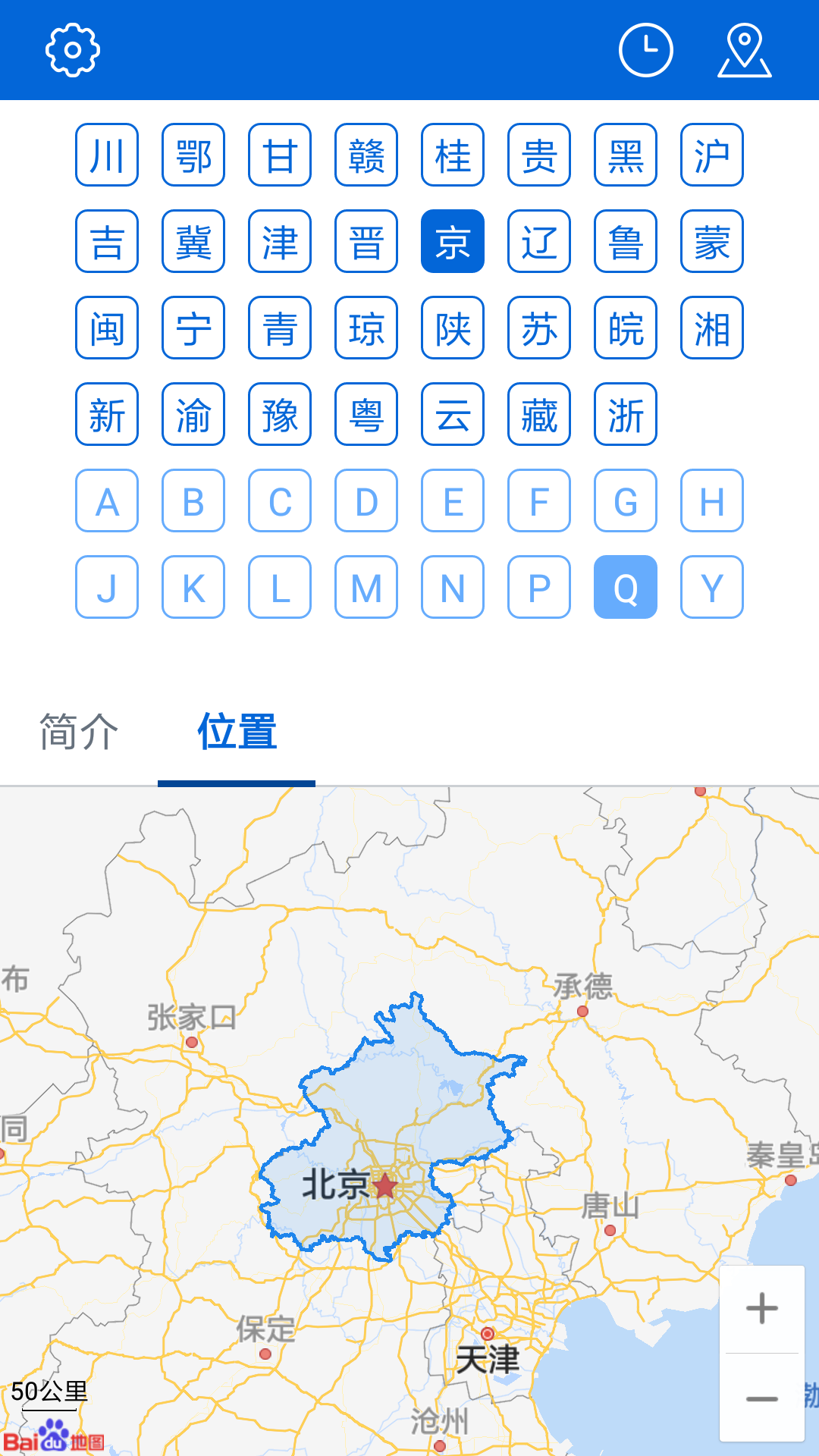Switch to the 简介 tab

tap(79, 733)
